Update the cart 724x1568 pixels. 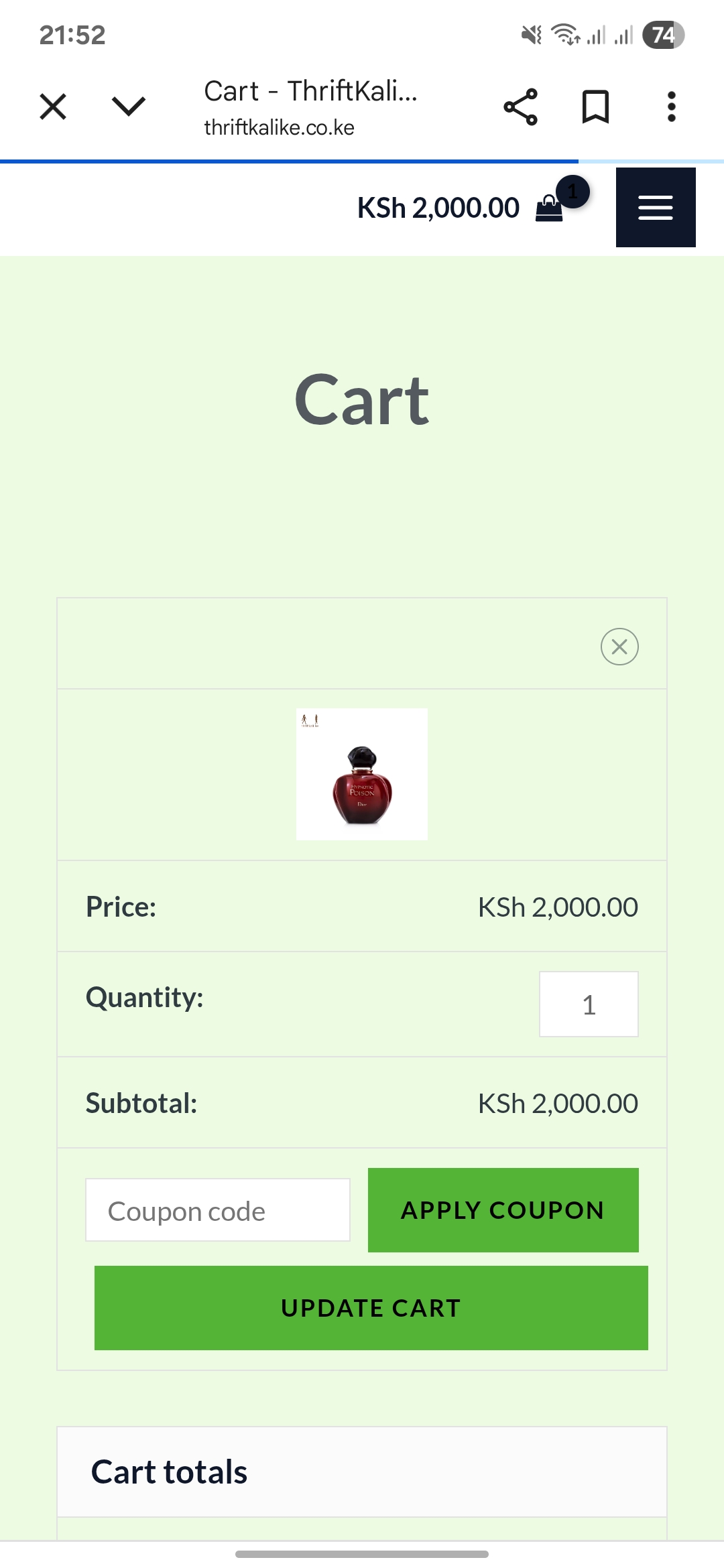(x=371, y=1308)
